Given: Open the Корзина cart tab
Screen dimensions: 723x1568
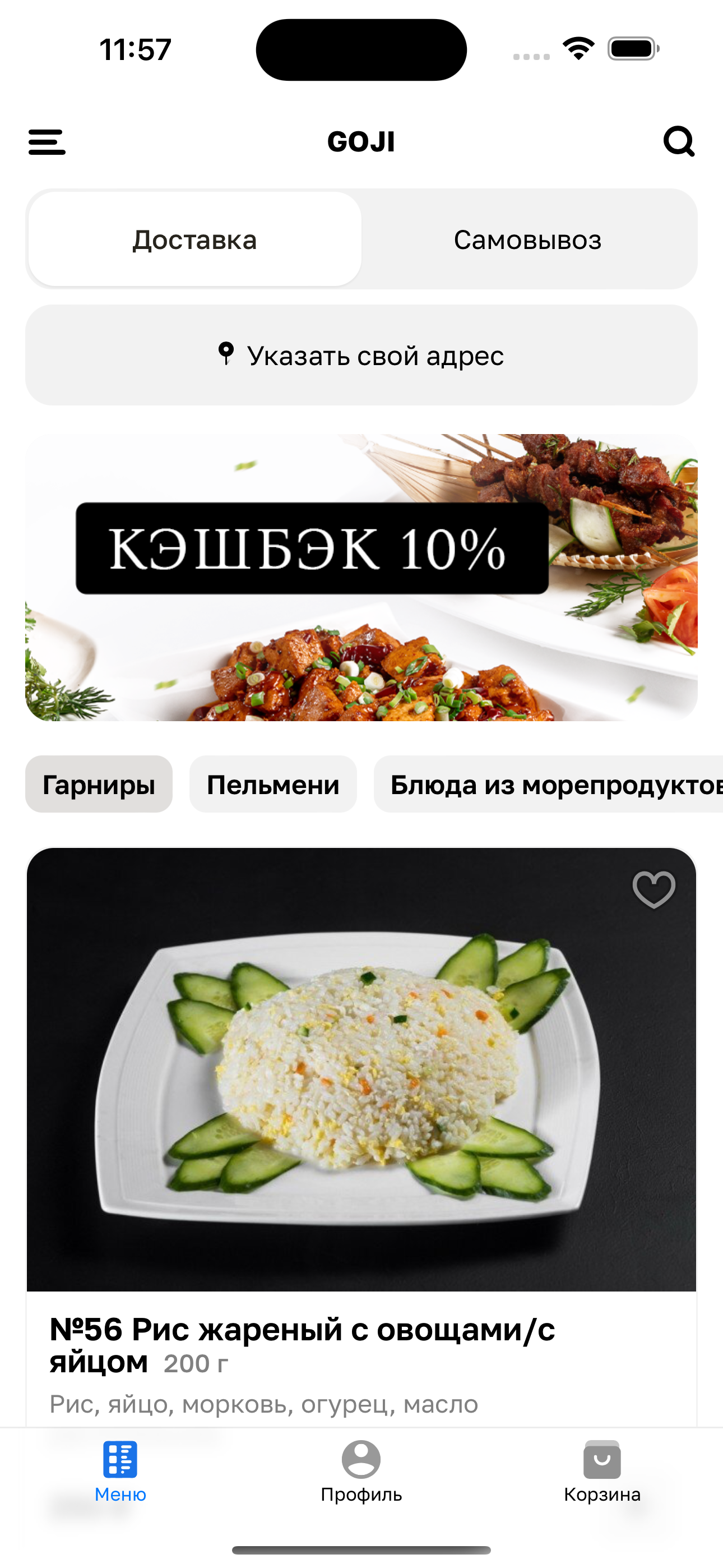Looking at the screenshot, I should point(602,1470).
